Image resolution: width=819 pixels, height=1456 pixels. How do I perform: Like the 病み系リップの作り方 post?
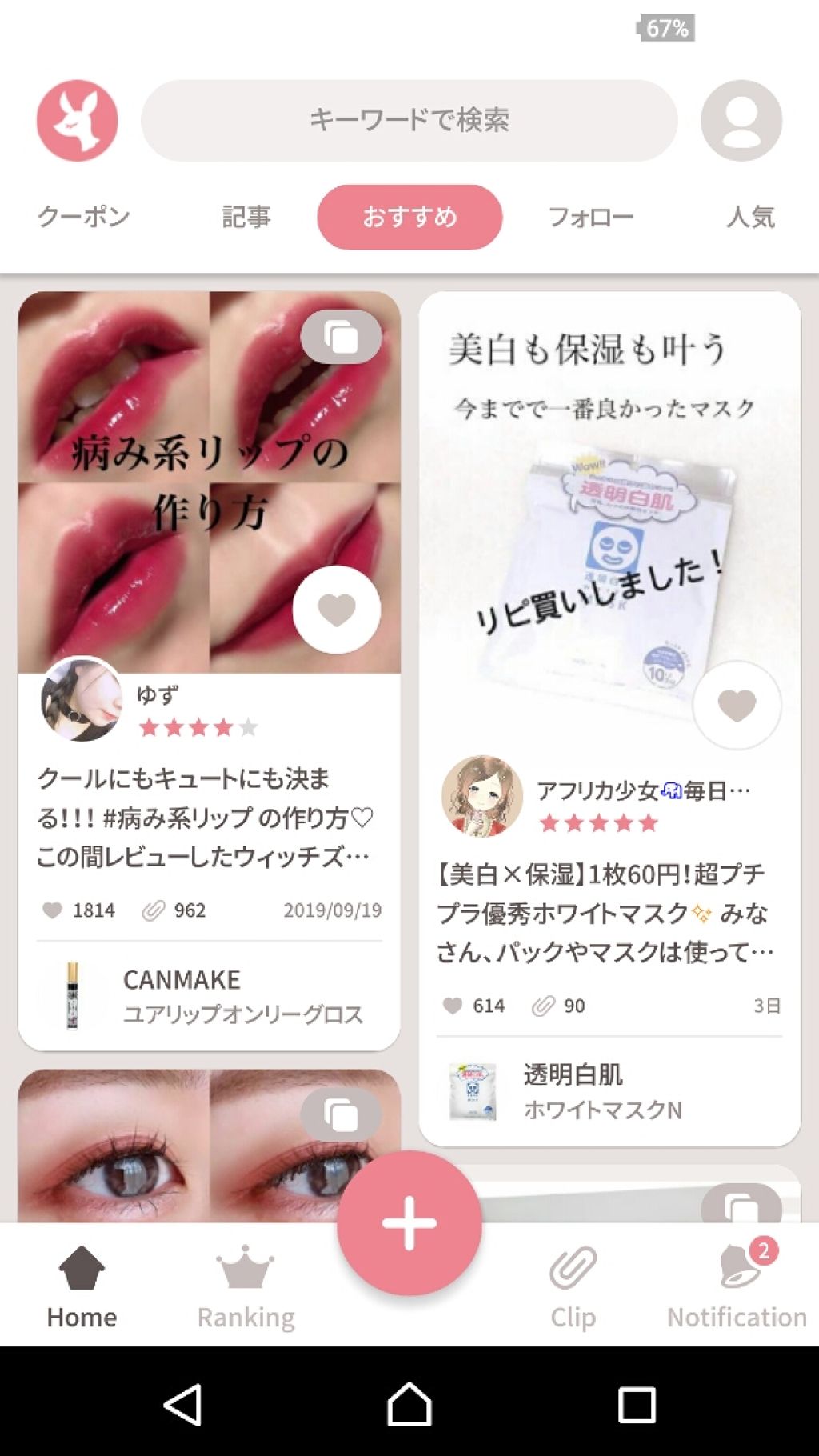(337, 610)
